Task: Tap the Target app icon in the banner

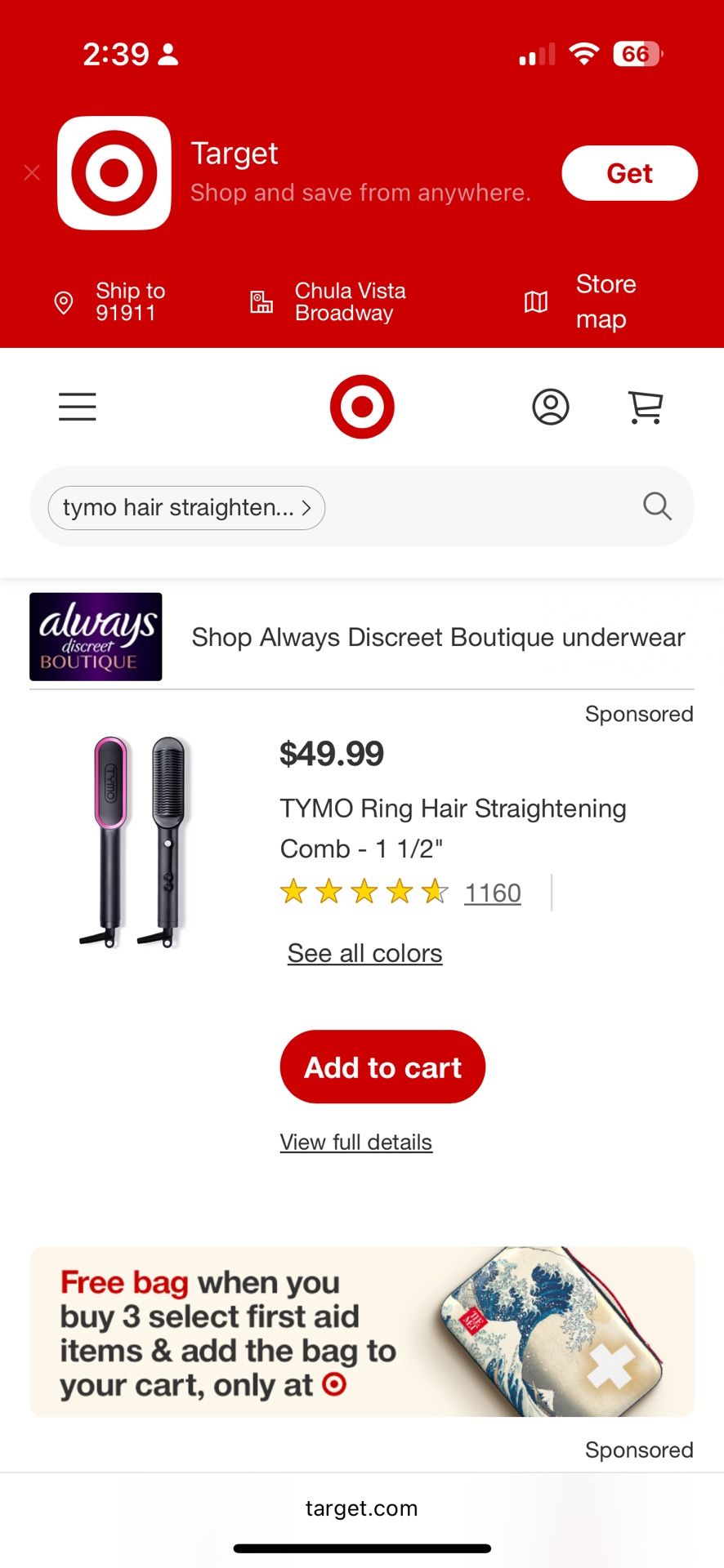Action: [x=114, y=172]
